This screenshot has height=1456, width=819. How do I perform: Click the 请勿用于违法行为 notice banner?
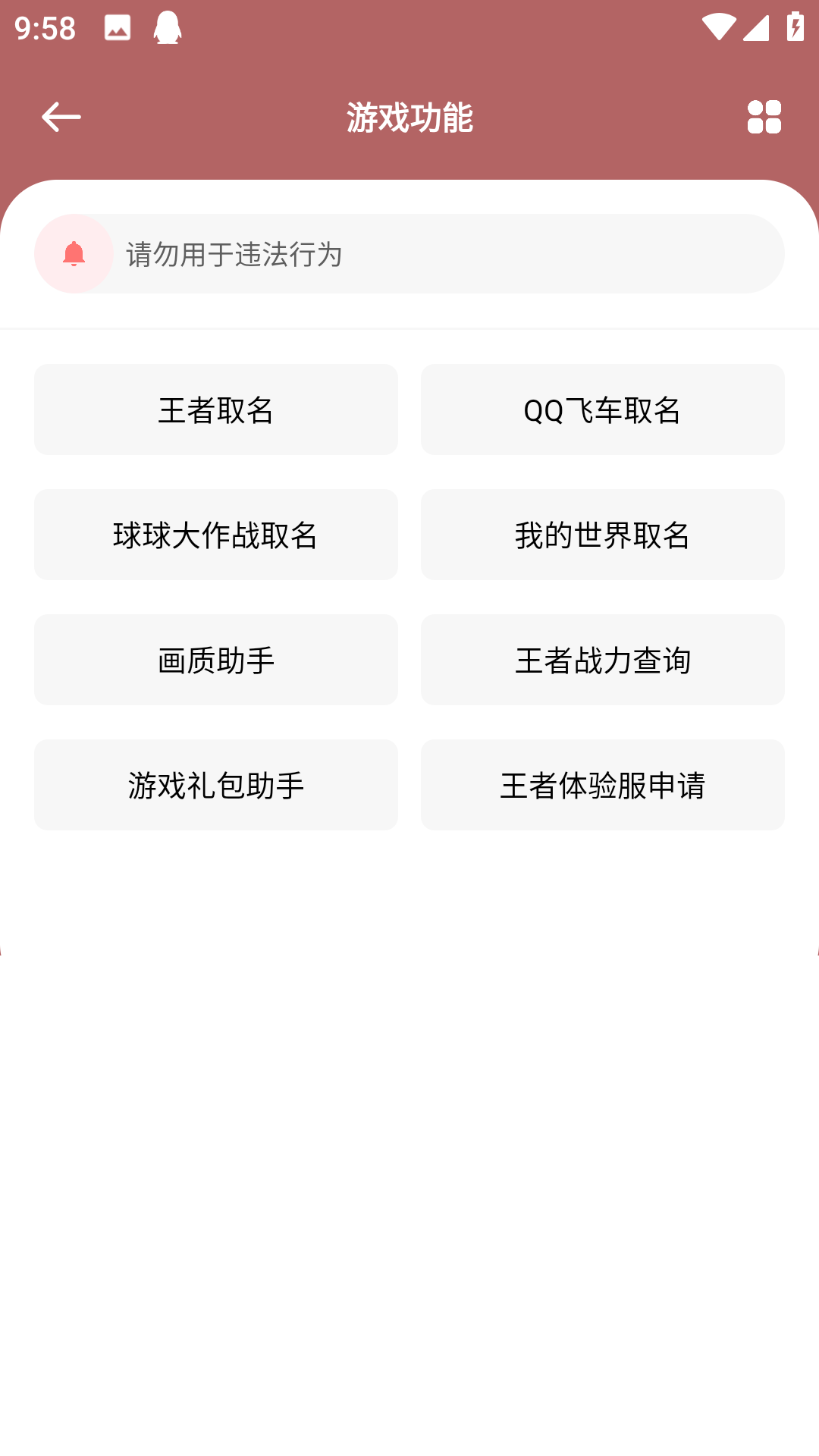pyautogui.click(x=235, y=255)
